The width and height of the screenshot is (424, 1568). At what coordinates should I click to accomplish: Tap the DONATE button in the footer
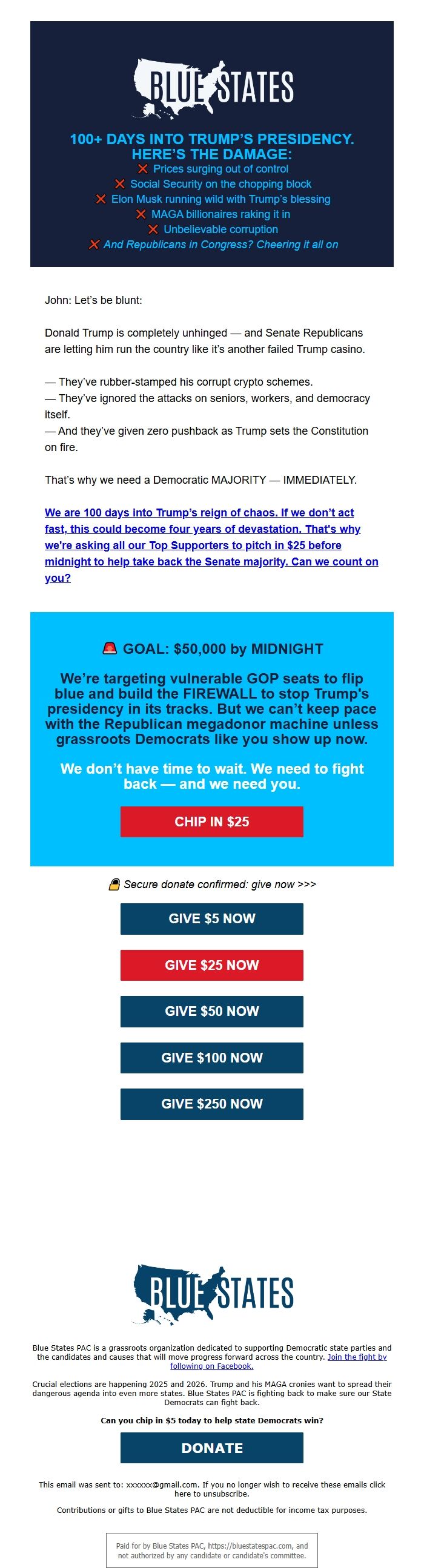[211, 1448]
